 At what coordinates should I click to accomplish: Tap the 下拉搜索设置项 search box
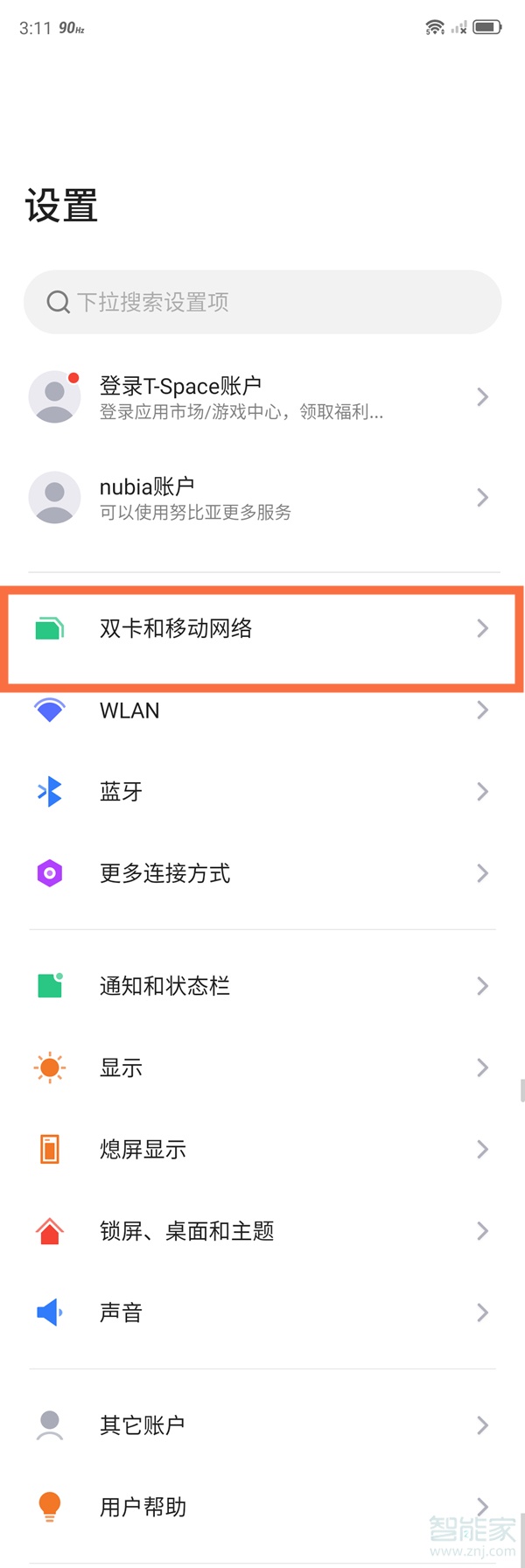(x=262, y=302)
